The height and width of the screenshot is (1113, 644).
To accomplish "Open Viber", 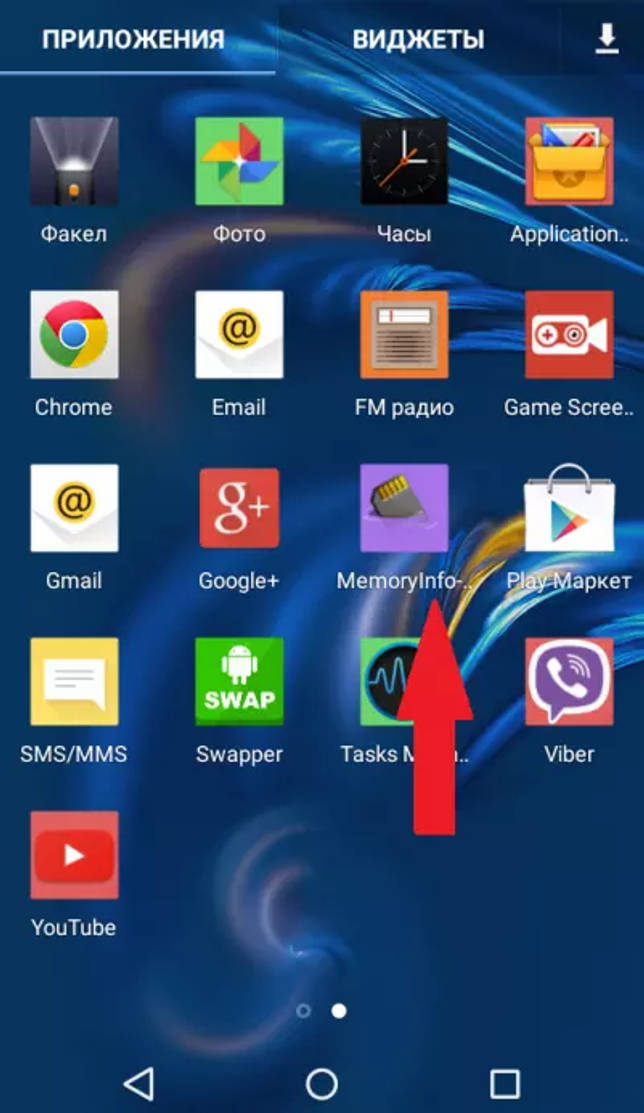I will [x=568, y=681].
